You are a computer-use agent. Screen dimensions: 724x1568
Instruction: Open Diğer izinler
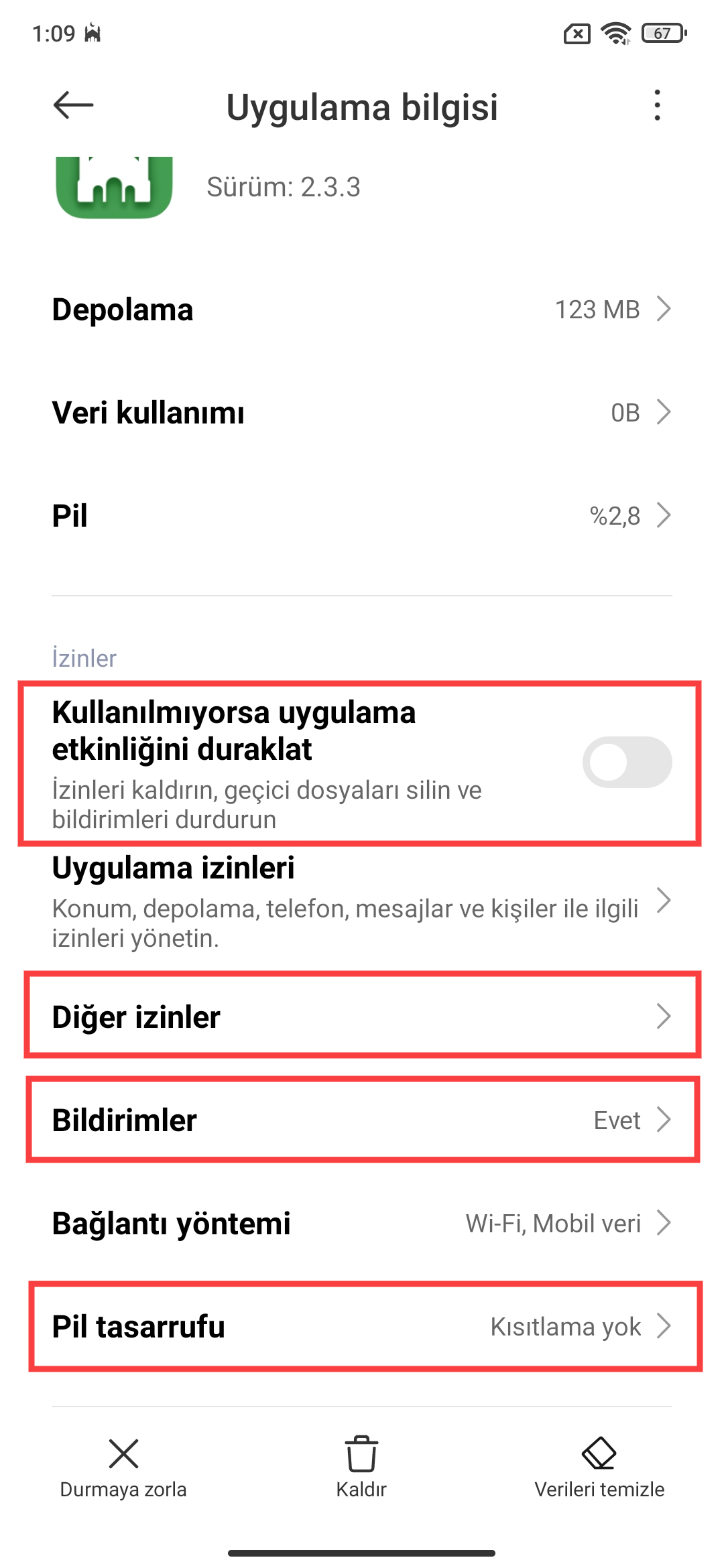362,1017
